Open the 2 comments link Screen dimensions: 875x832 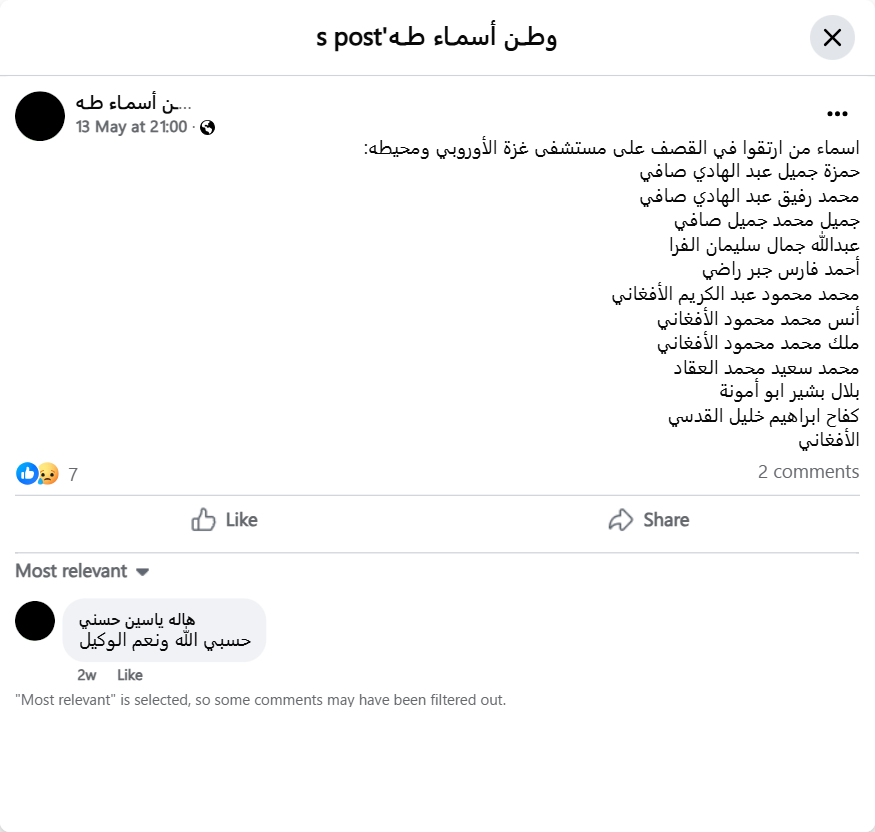tap(808, 472)
